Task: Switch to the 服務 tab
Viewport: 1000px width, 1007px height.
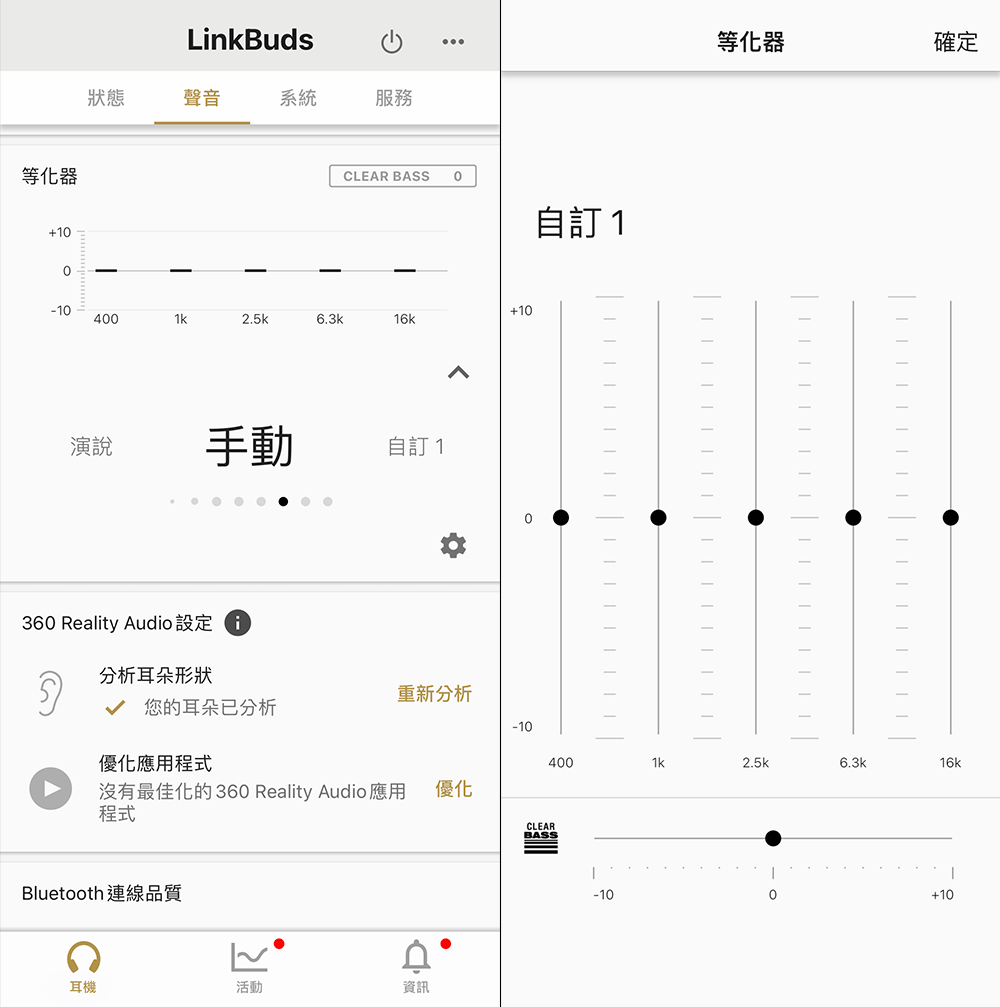Action: point(394,98)
